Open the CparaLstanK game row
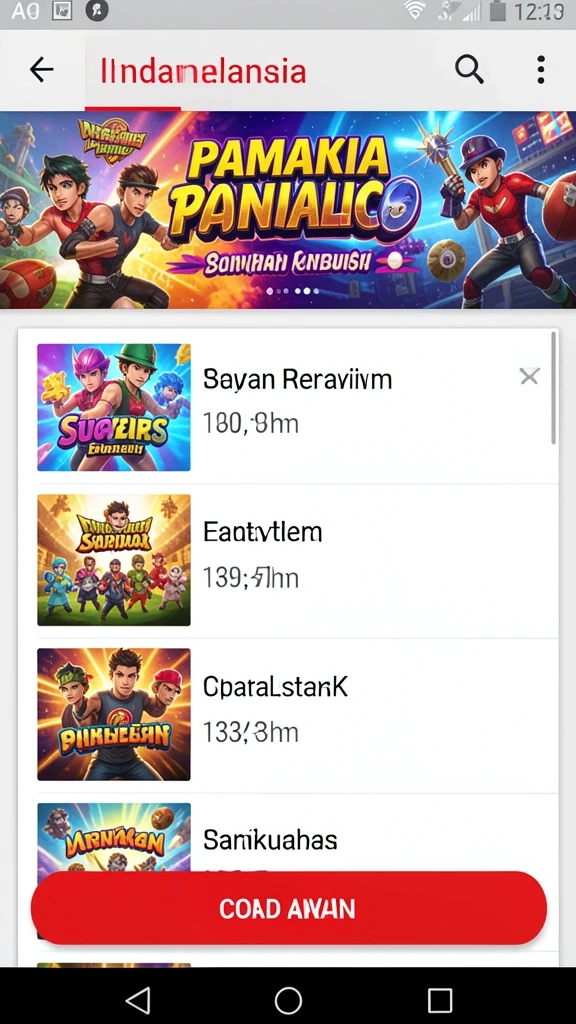Viewport: 576px width, 1024px height. coord(288,715)
